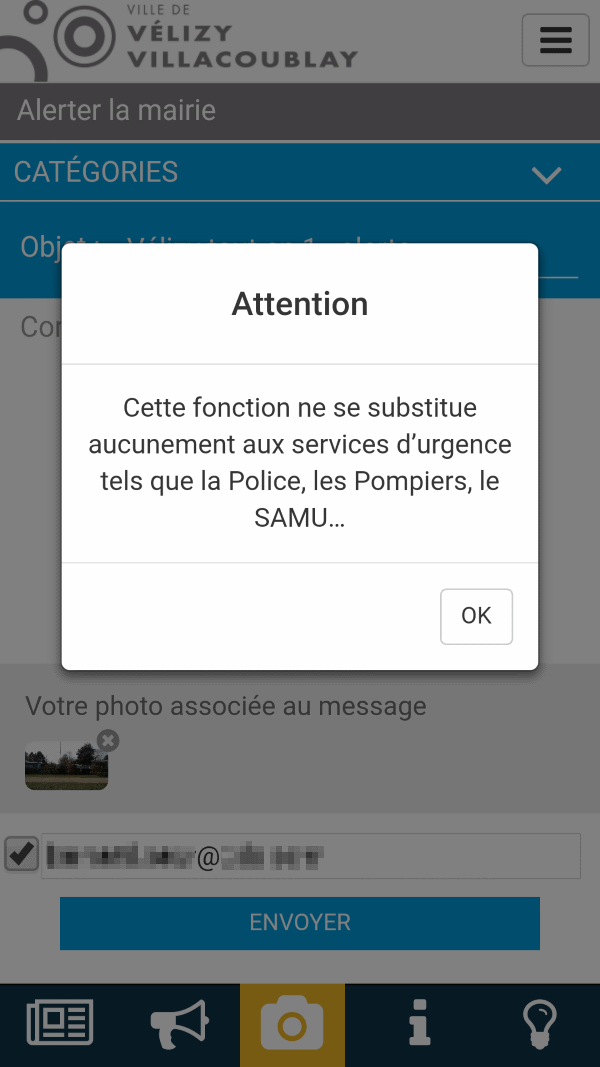Remove the attached photo
600x1067 pixels.
pyautogui.click(x=107, y=740)
